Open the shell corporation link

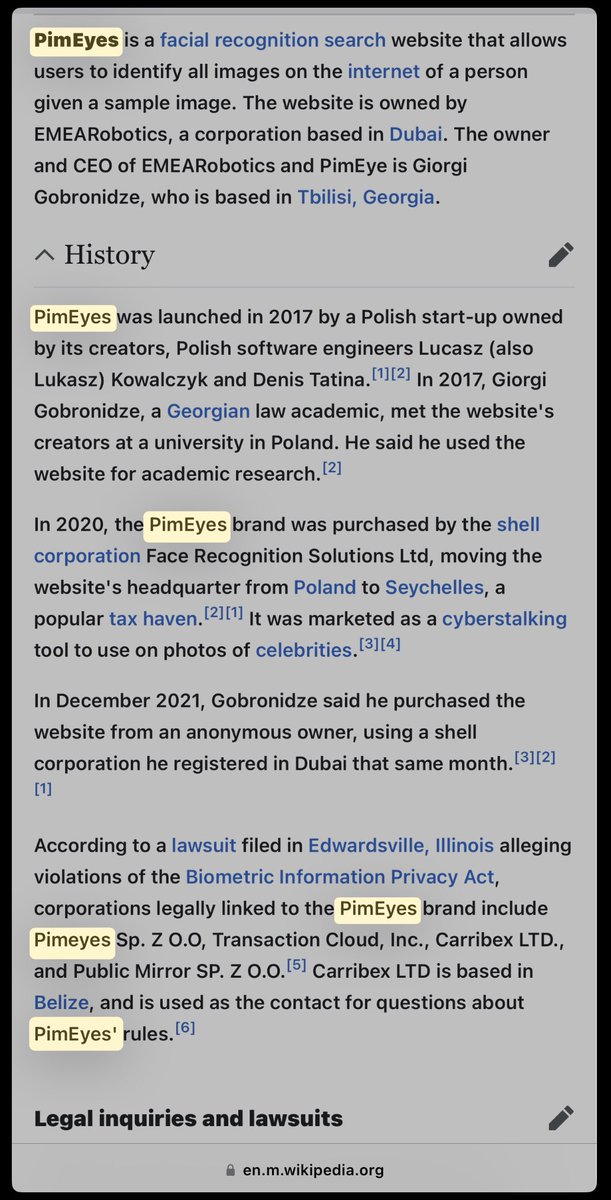click(517, 524)
